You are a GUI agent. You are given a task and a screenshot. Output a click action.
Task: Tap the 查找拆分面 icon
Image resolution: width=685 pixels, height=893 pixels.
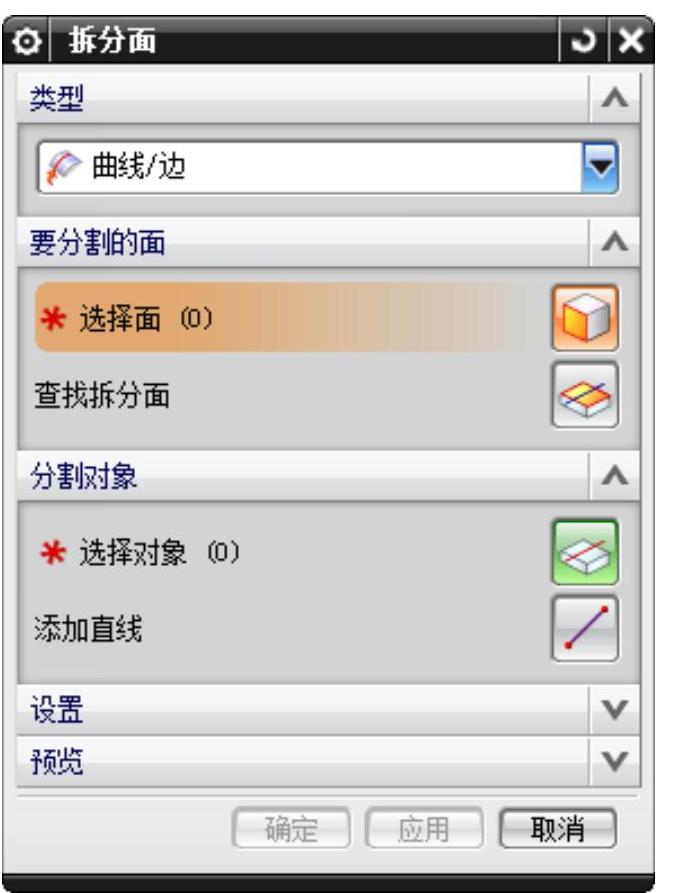[x=585, y=395]
